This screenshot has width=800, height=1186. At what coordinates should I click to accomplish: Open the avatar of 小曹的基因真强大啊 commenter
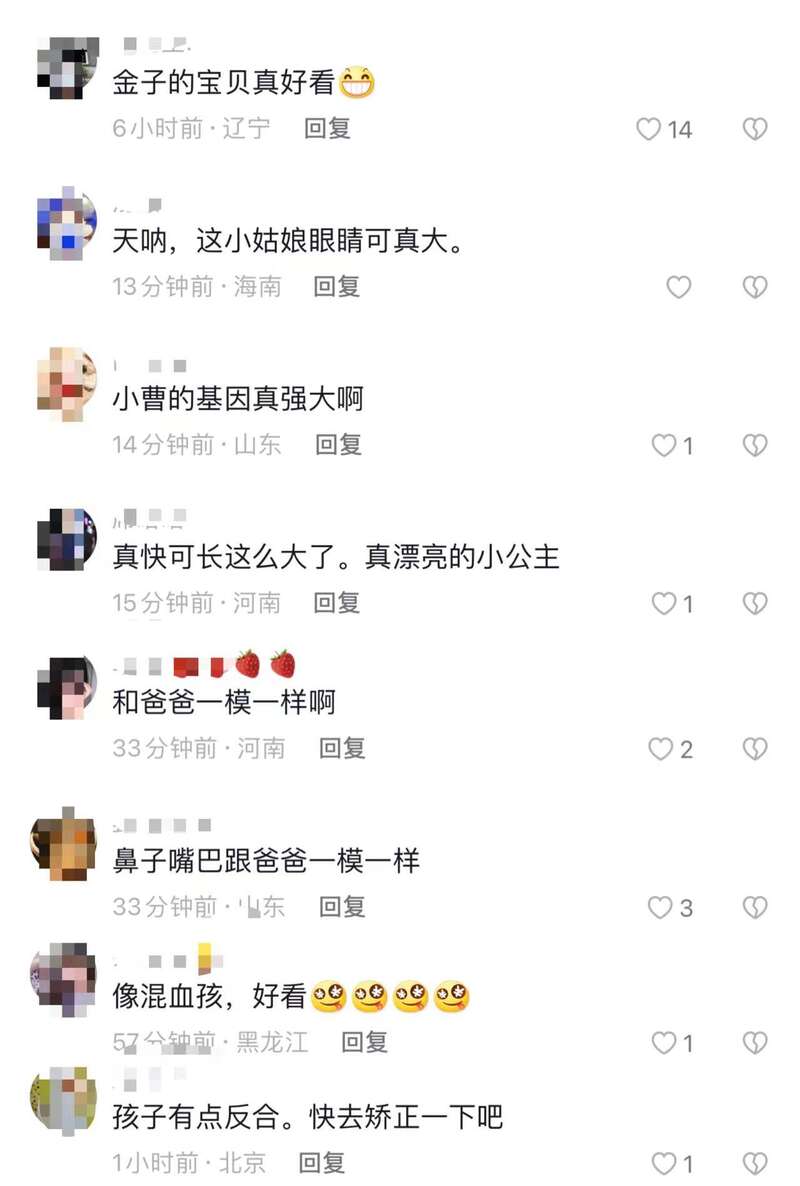pos(68,385)
